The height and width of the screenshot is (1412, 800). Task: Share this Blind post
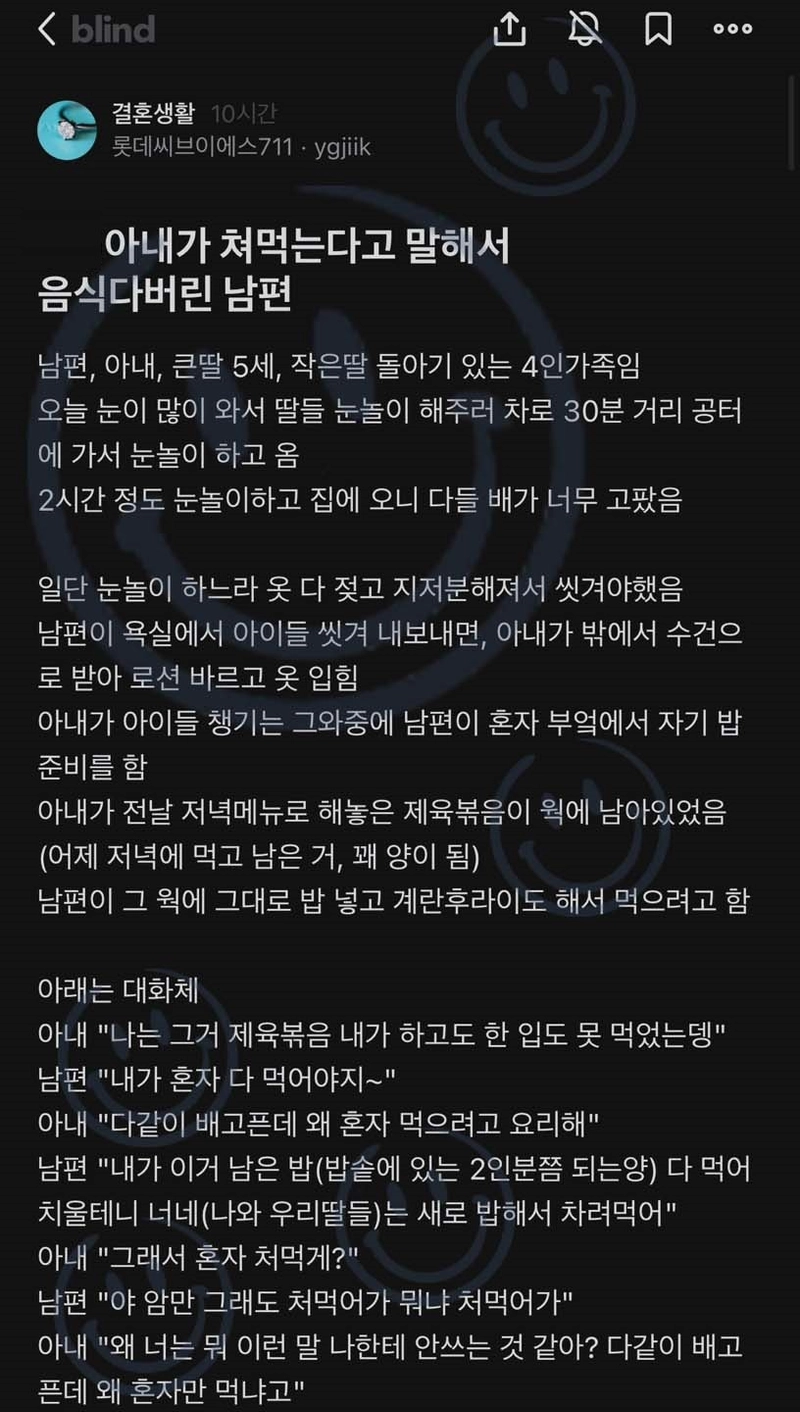coord(510,30)
